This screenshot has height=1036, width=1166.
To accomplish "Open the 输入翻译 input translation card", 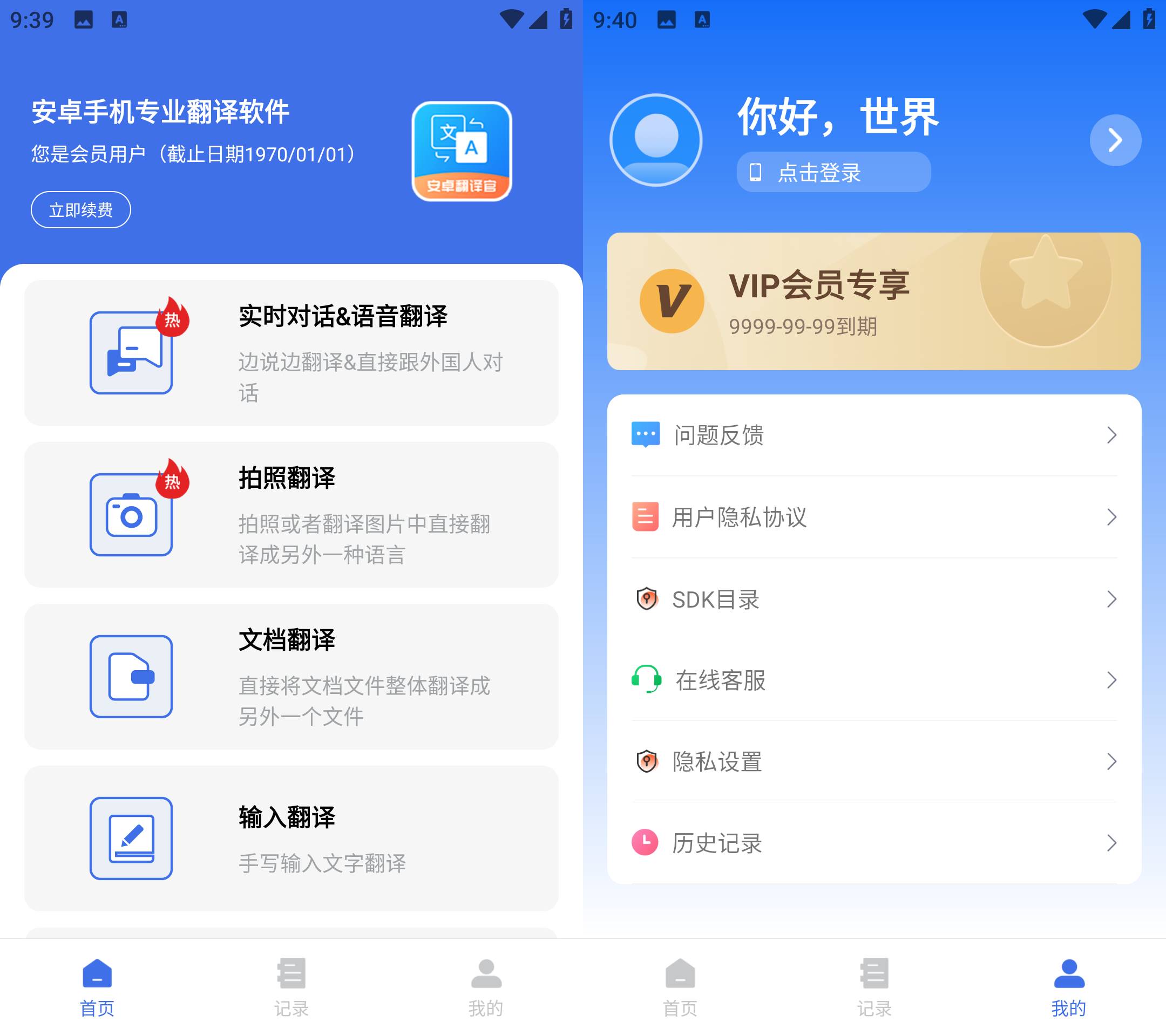I will (x=291, y=838).
